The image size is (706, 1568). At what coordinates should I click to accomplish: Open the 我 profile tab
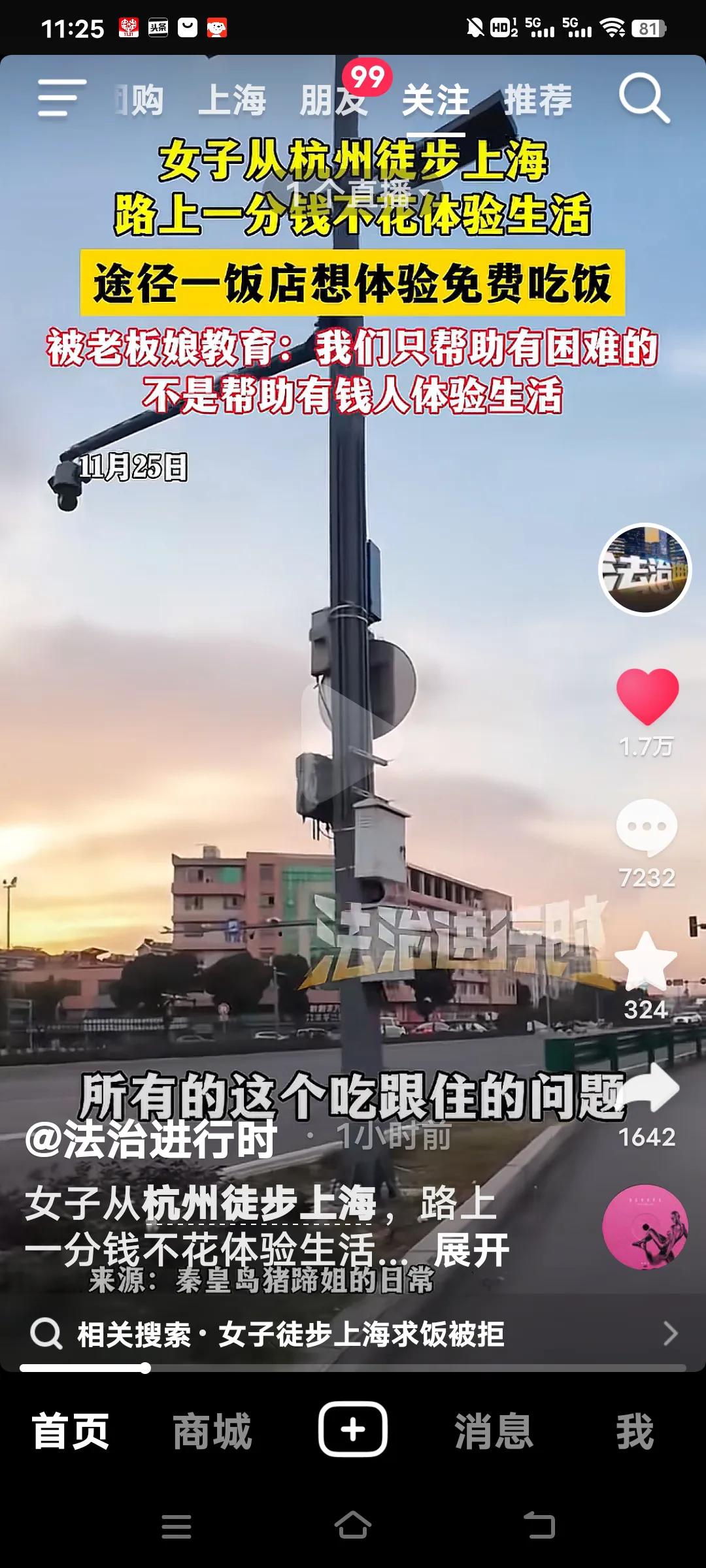635,1431
